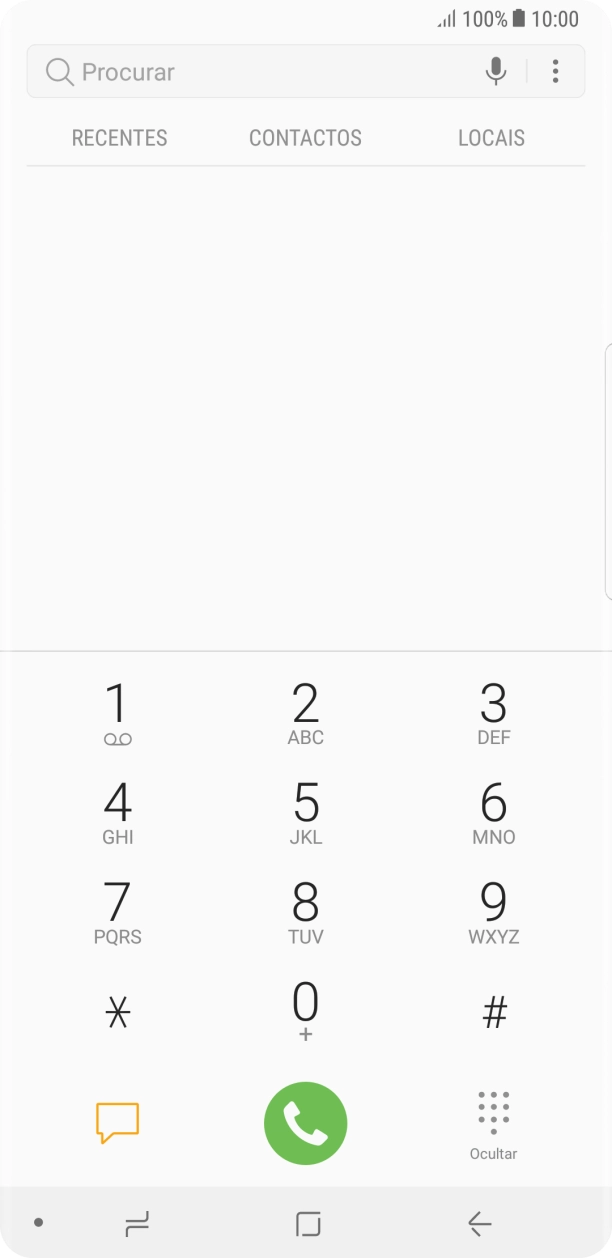
Task: Enter digit 4 on the dial pad
Action: tap(118, 813)
